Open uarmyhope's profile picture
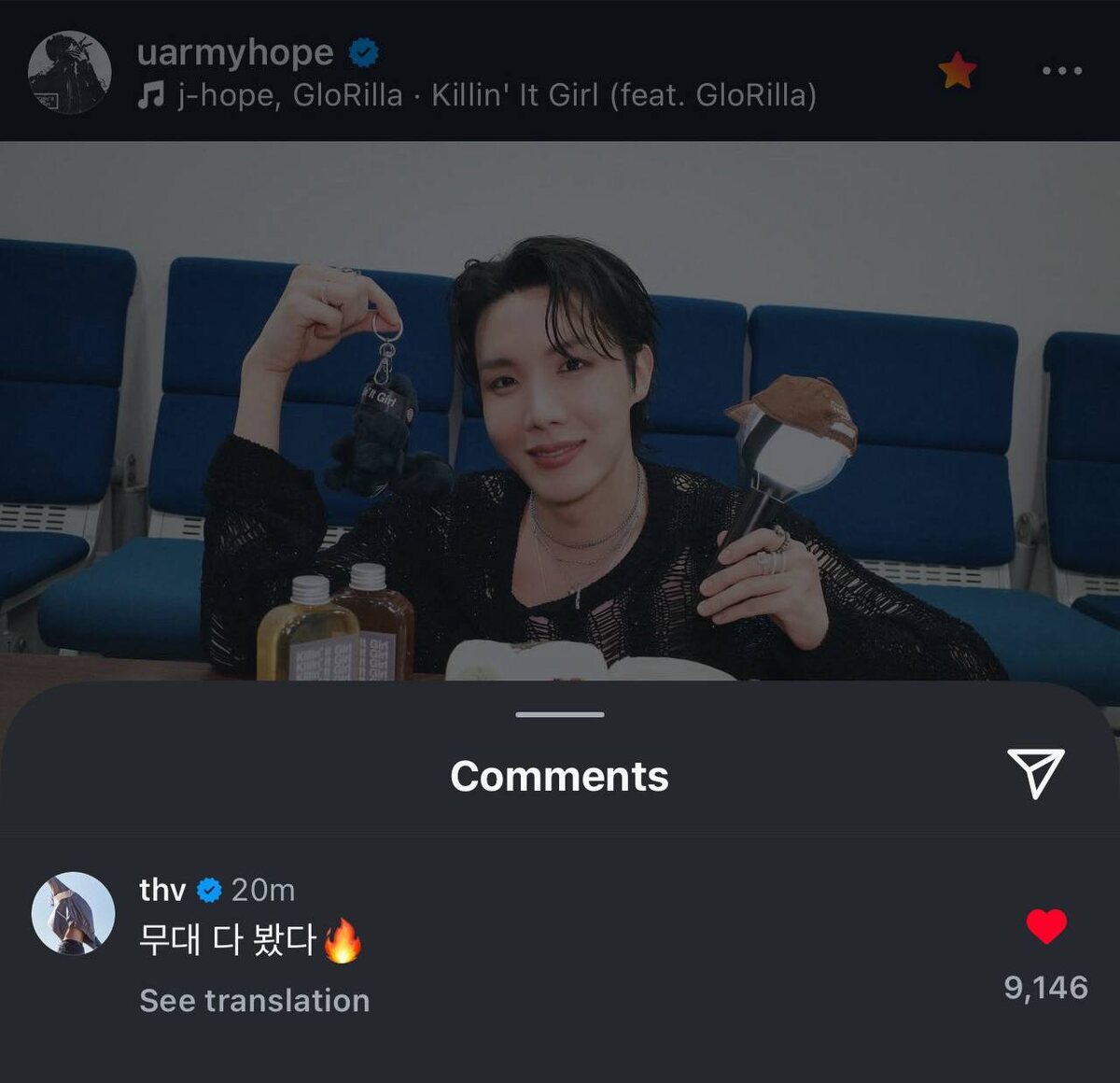Screen dimensions: 1120x1083 click(69, 72)
